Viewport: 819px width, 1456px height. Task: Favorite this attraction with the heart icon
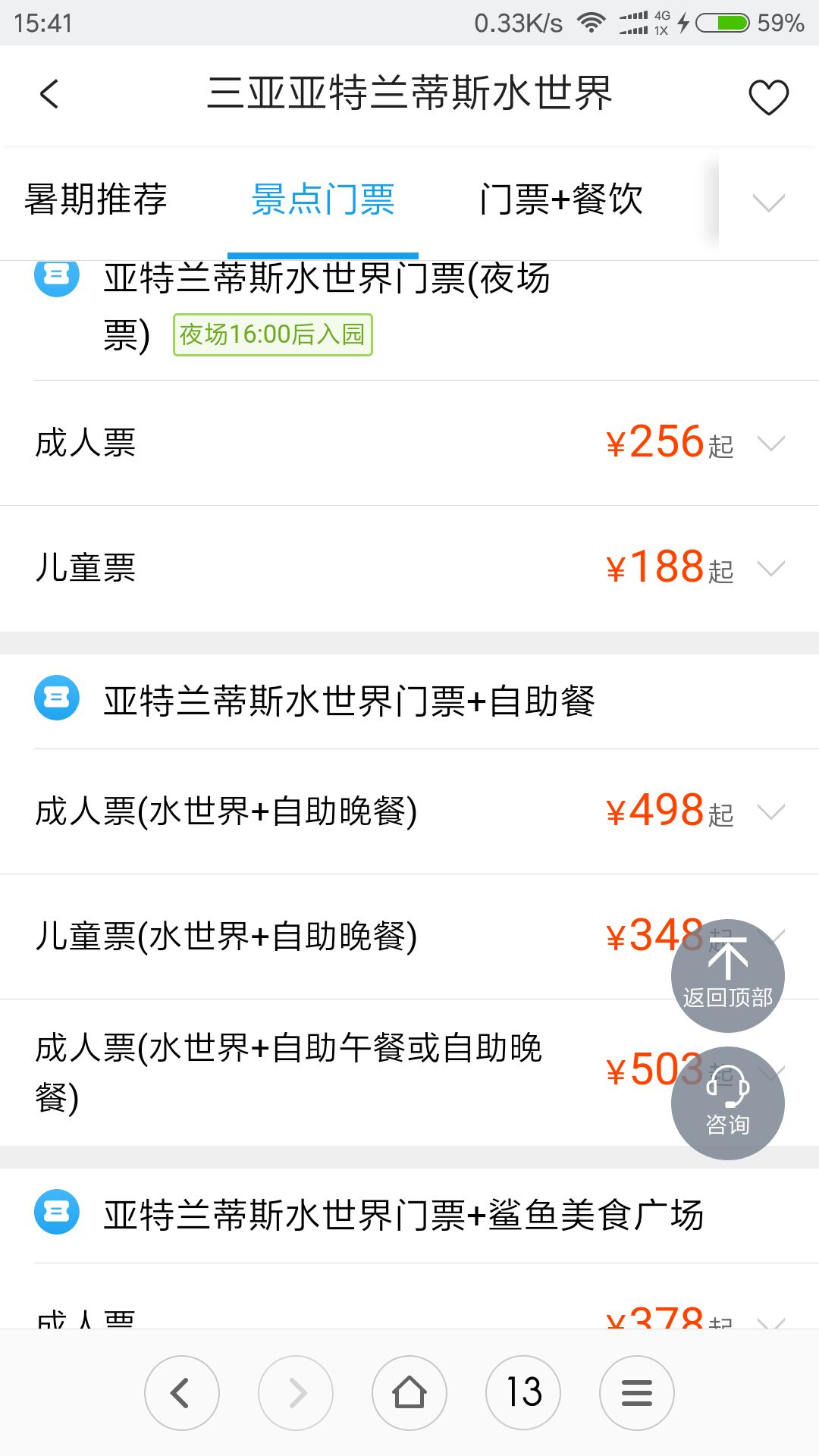[x=768, y=97]
